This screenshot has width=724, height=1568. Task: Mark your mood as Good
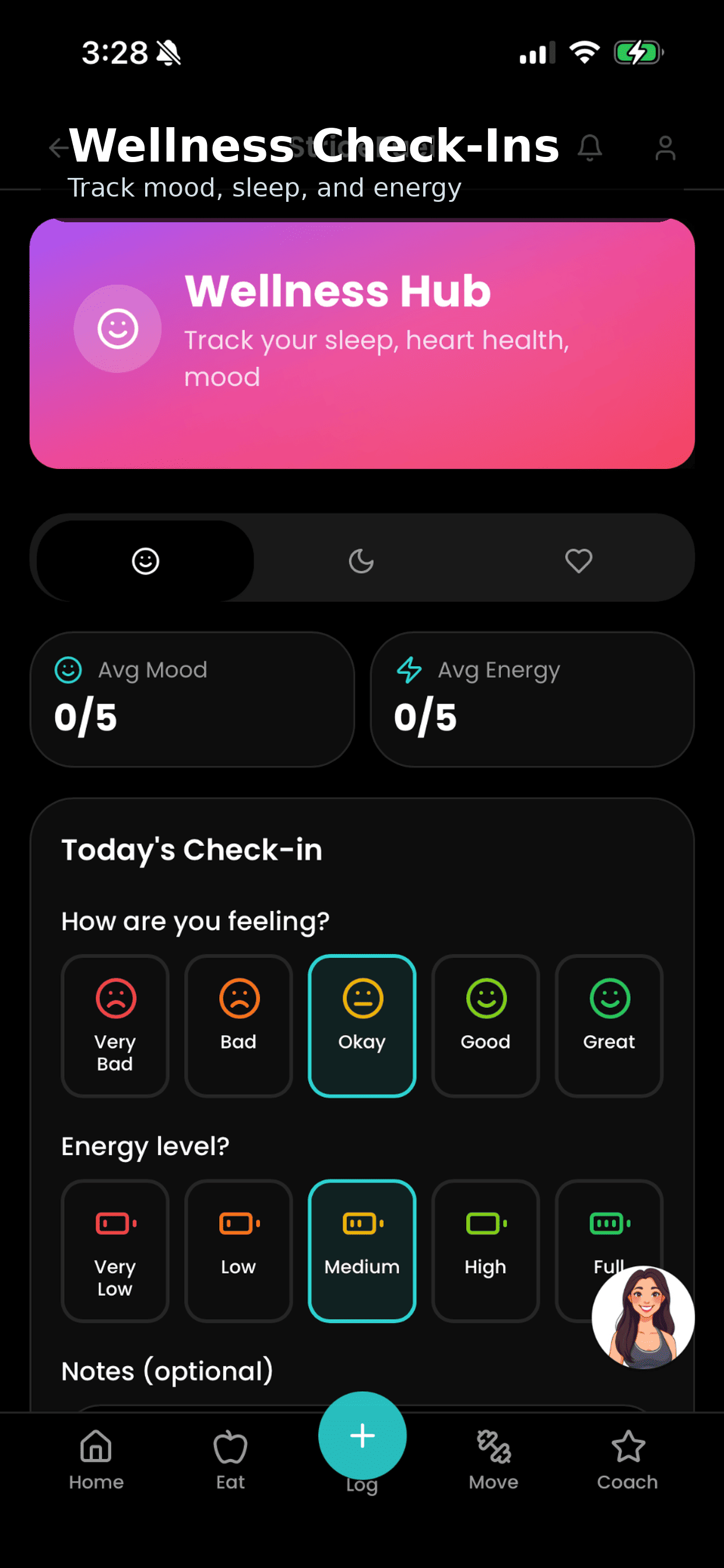pyautogui.click(x=486, y=1025)
